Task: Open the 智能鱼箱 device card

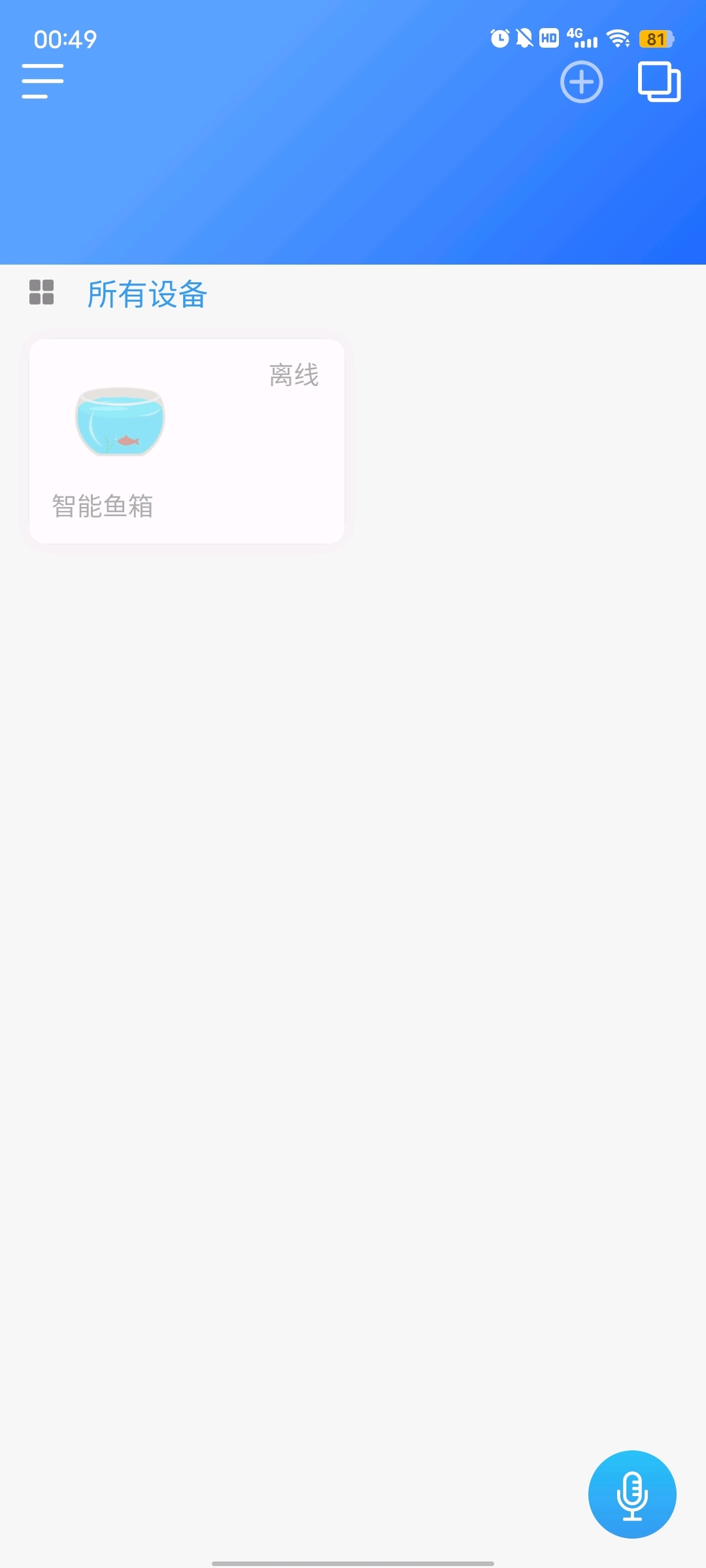Action: point(188,439)
